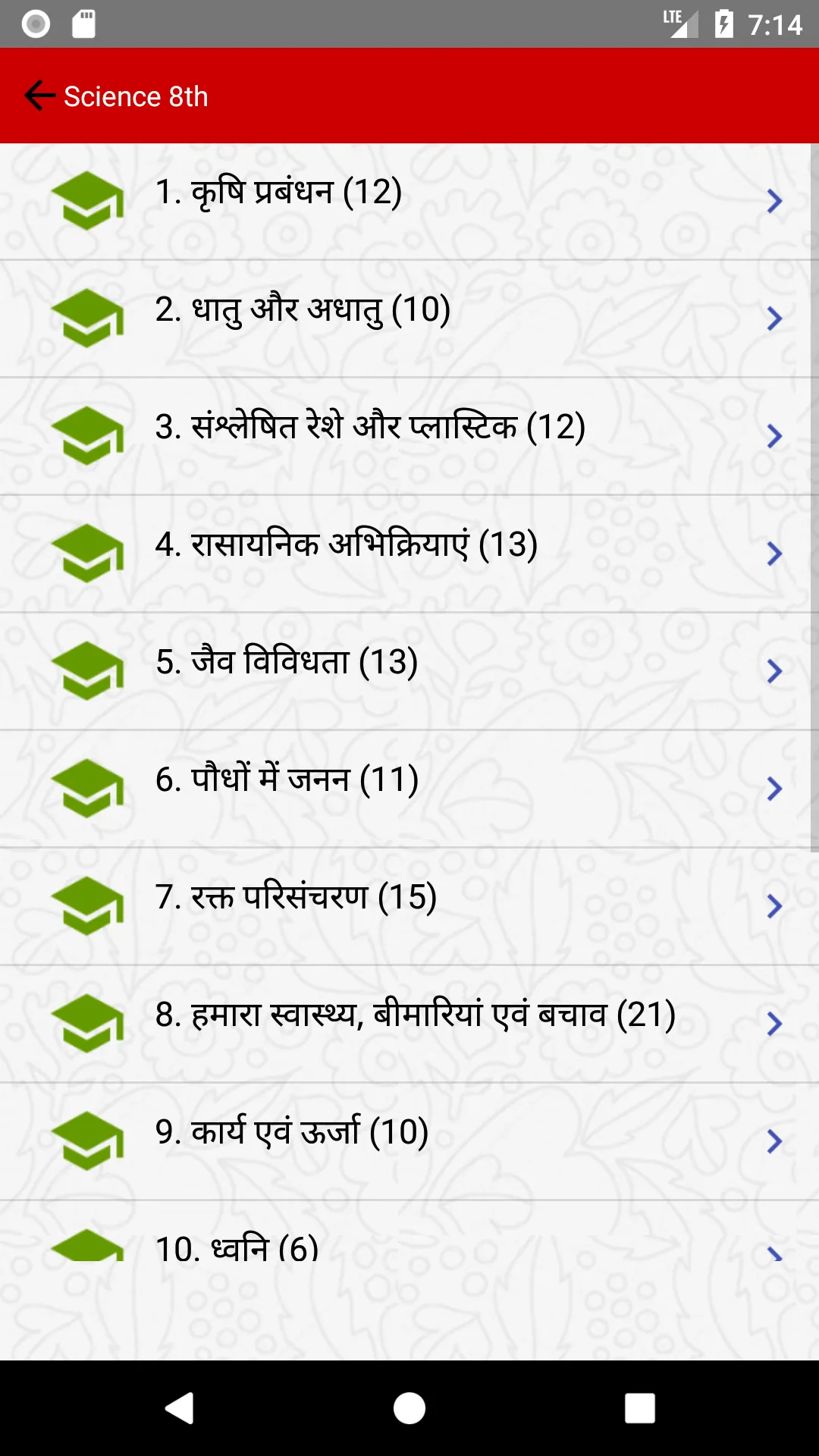Open chapter 2 धातु और अधातु
The width and height of the screenshot is (819, 1456).
click(409, 319)
